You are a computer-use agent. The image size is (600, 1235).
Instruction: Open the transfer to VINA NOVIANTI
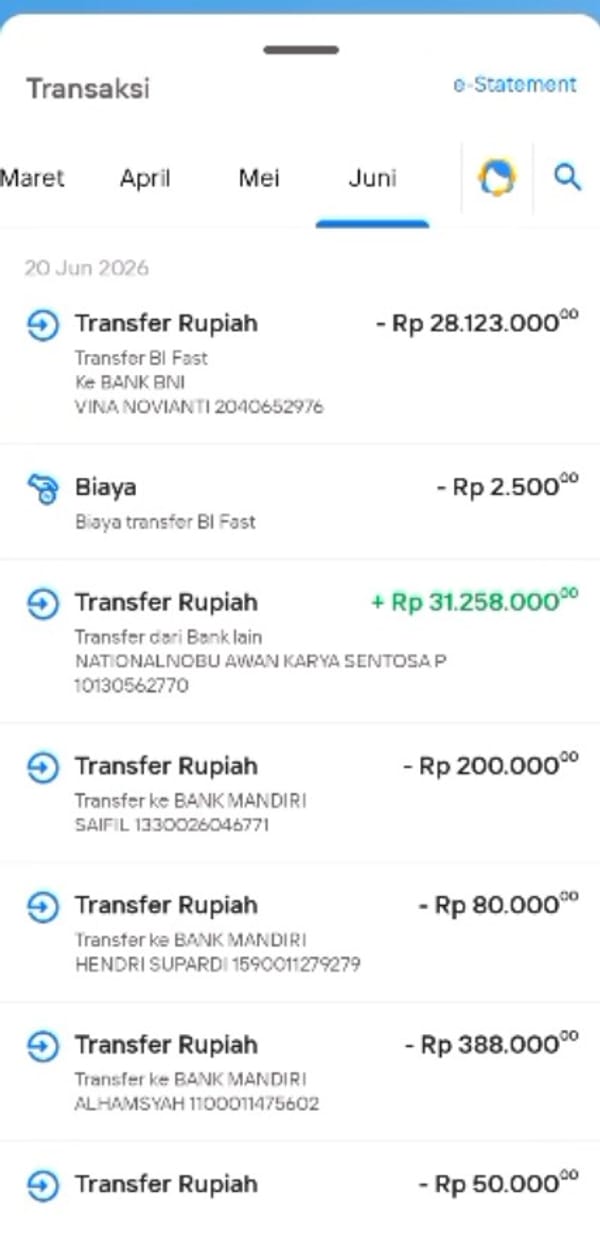pos(300,364)
